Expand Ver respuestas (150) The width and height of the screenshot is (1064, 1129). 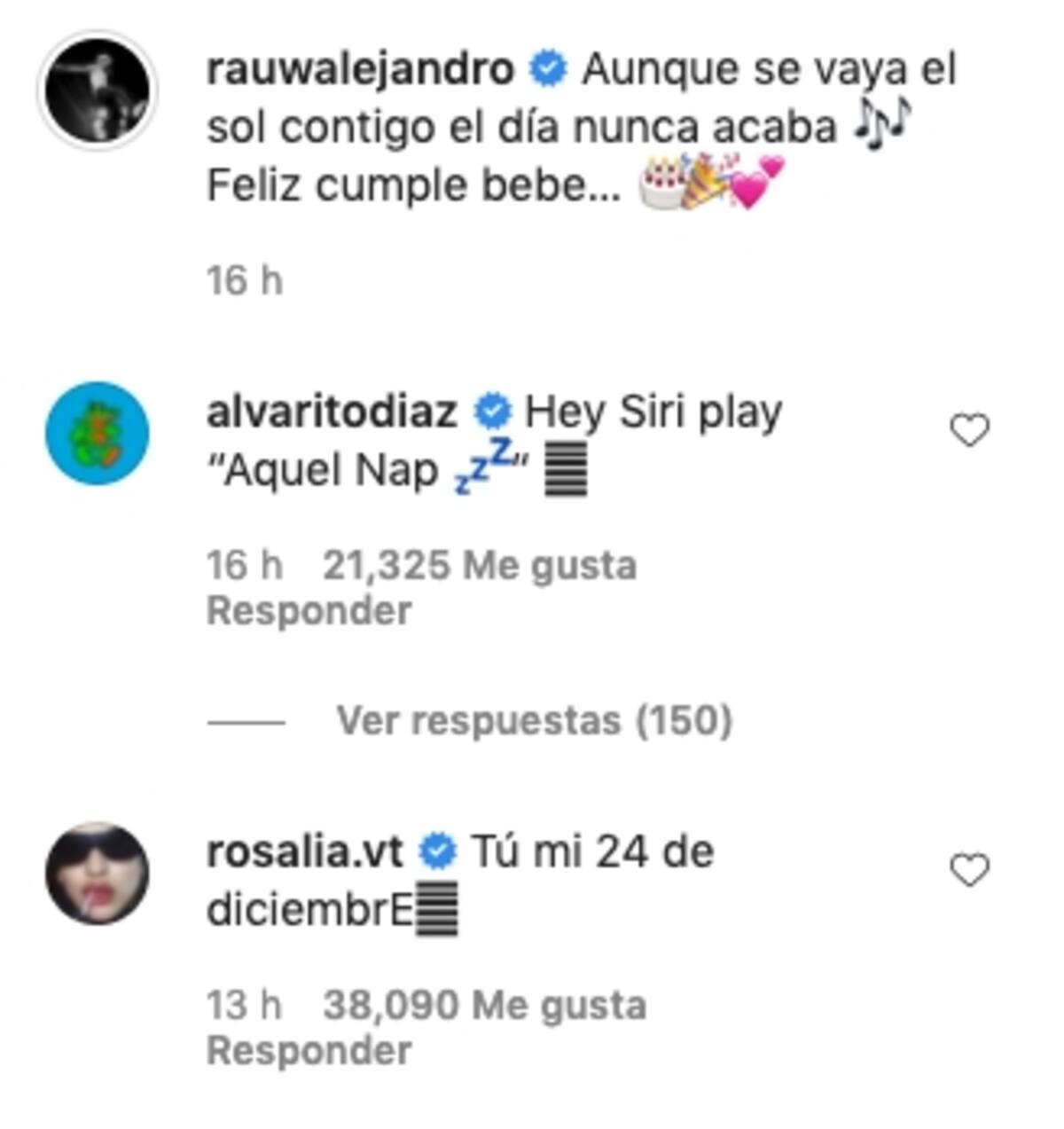534,721
